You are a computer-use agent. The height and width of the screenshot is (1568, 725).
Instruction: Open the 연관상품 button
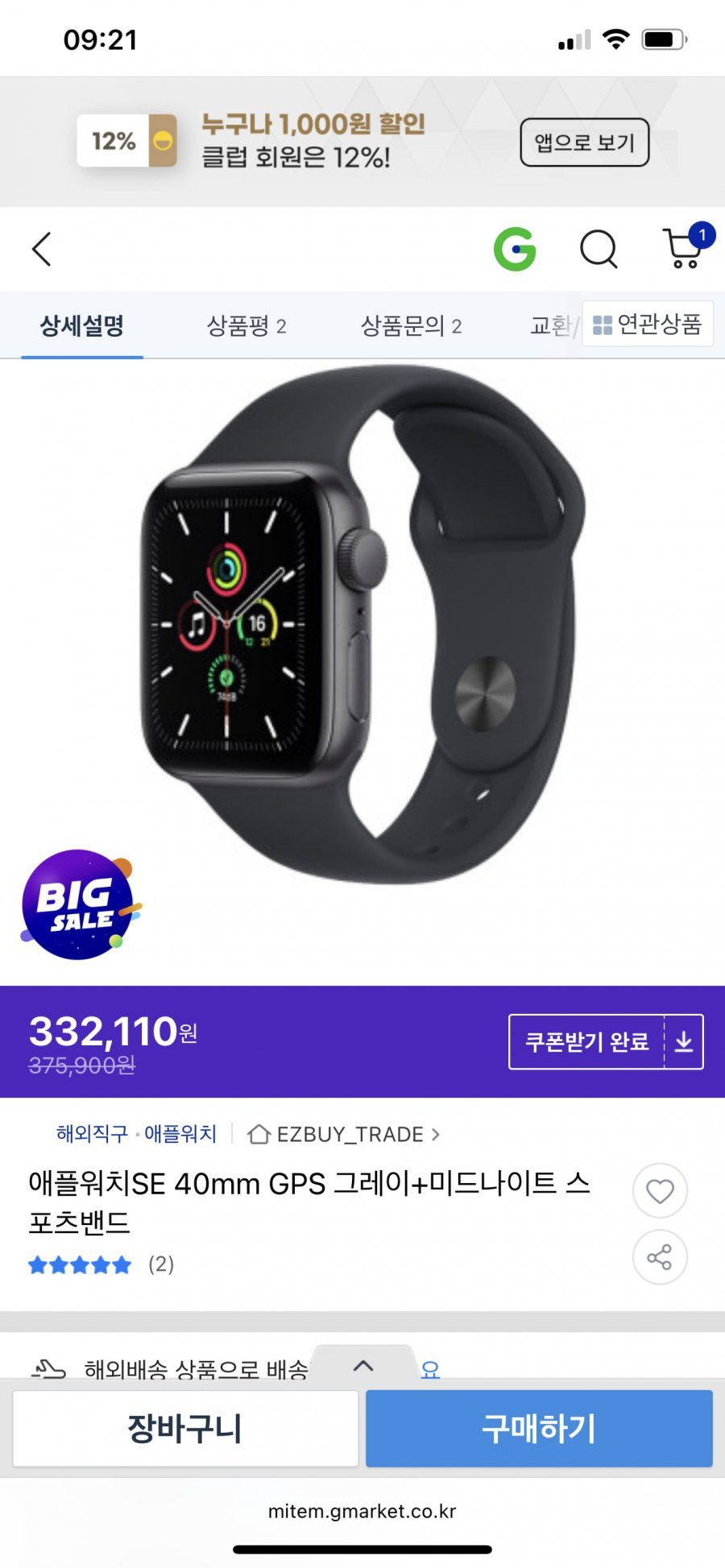coord(648,324)
